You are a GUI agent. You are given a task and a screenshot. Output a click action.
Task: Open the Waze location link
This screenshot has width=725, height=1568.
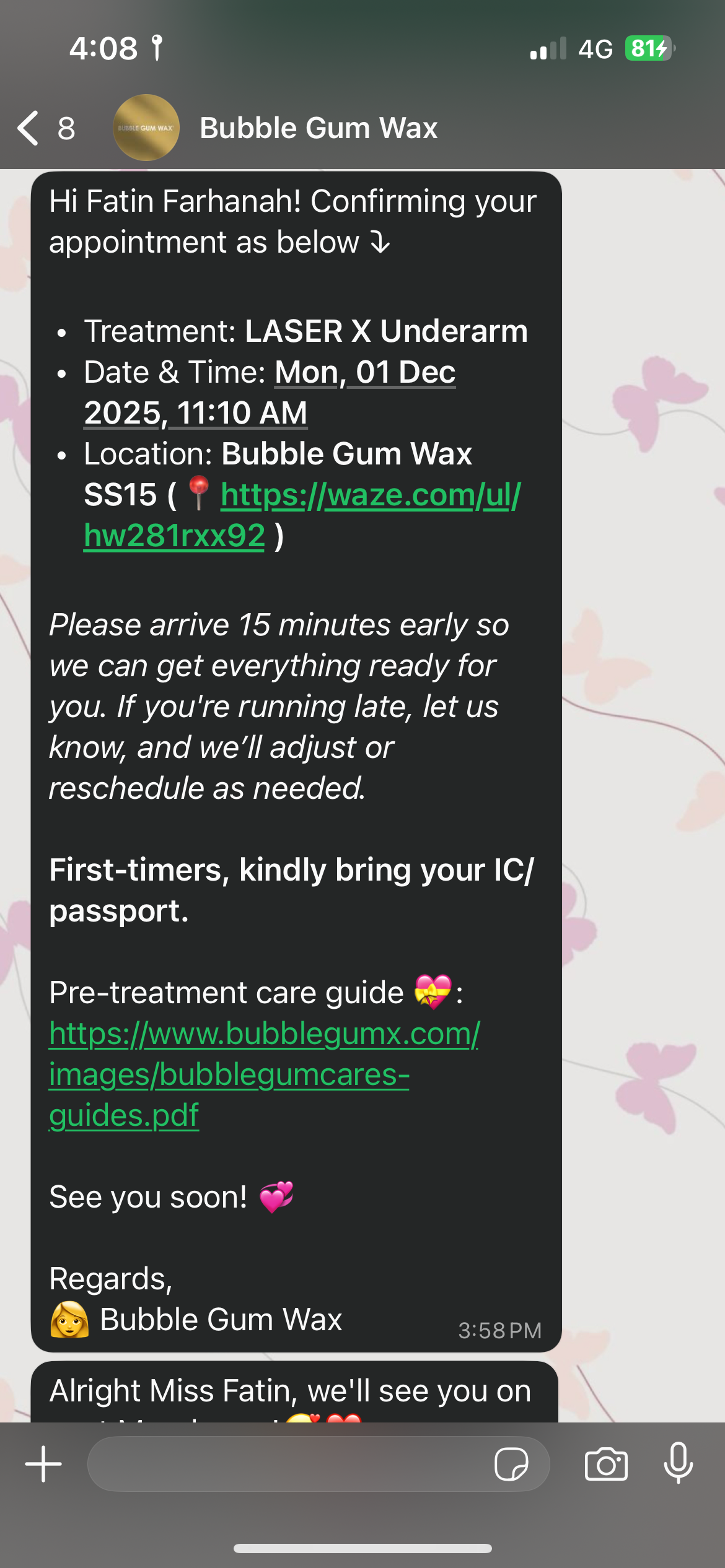[370, 495]
